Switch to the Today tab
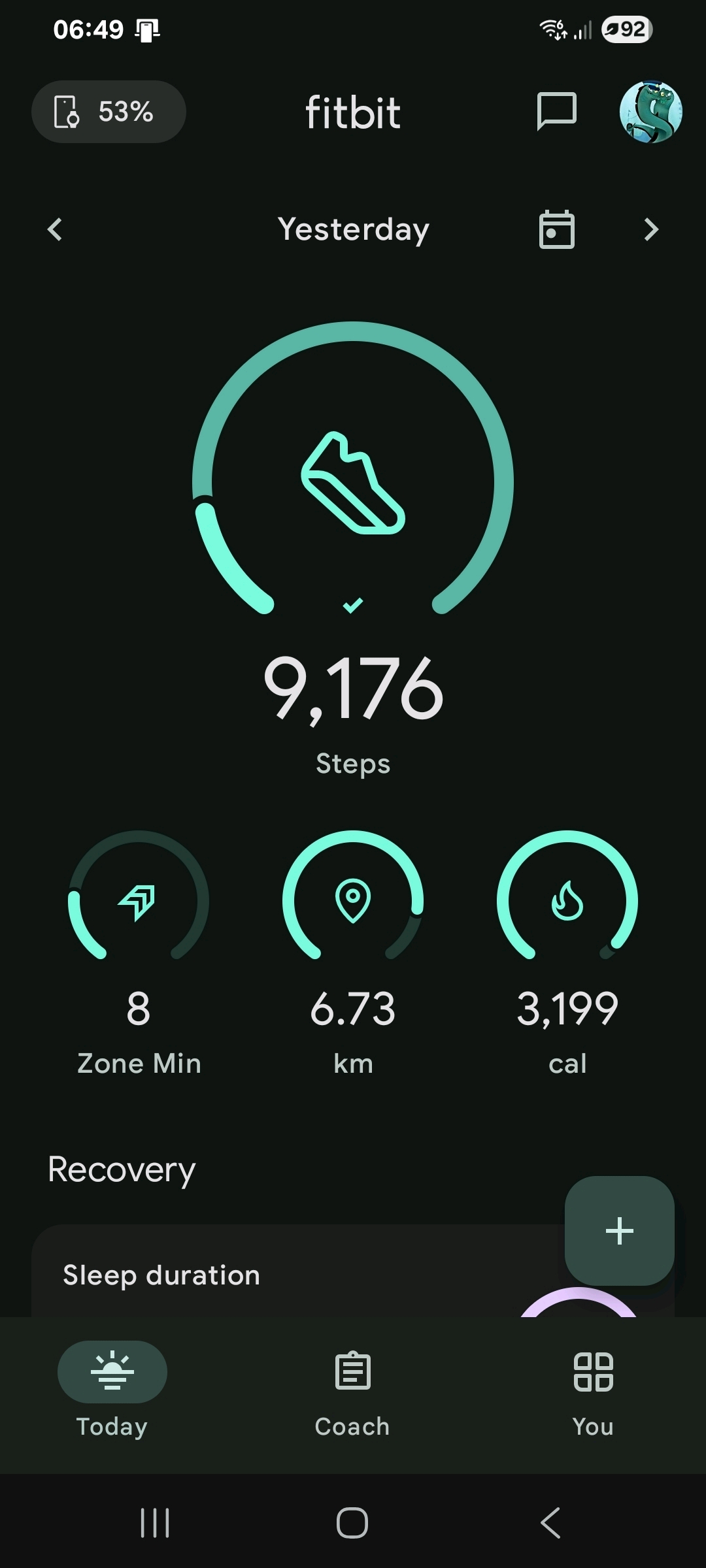 [x=112, y=1386]
